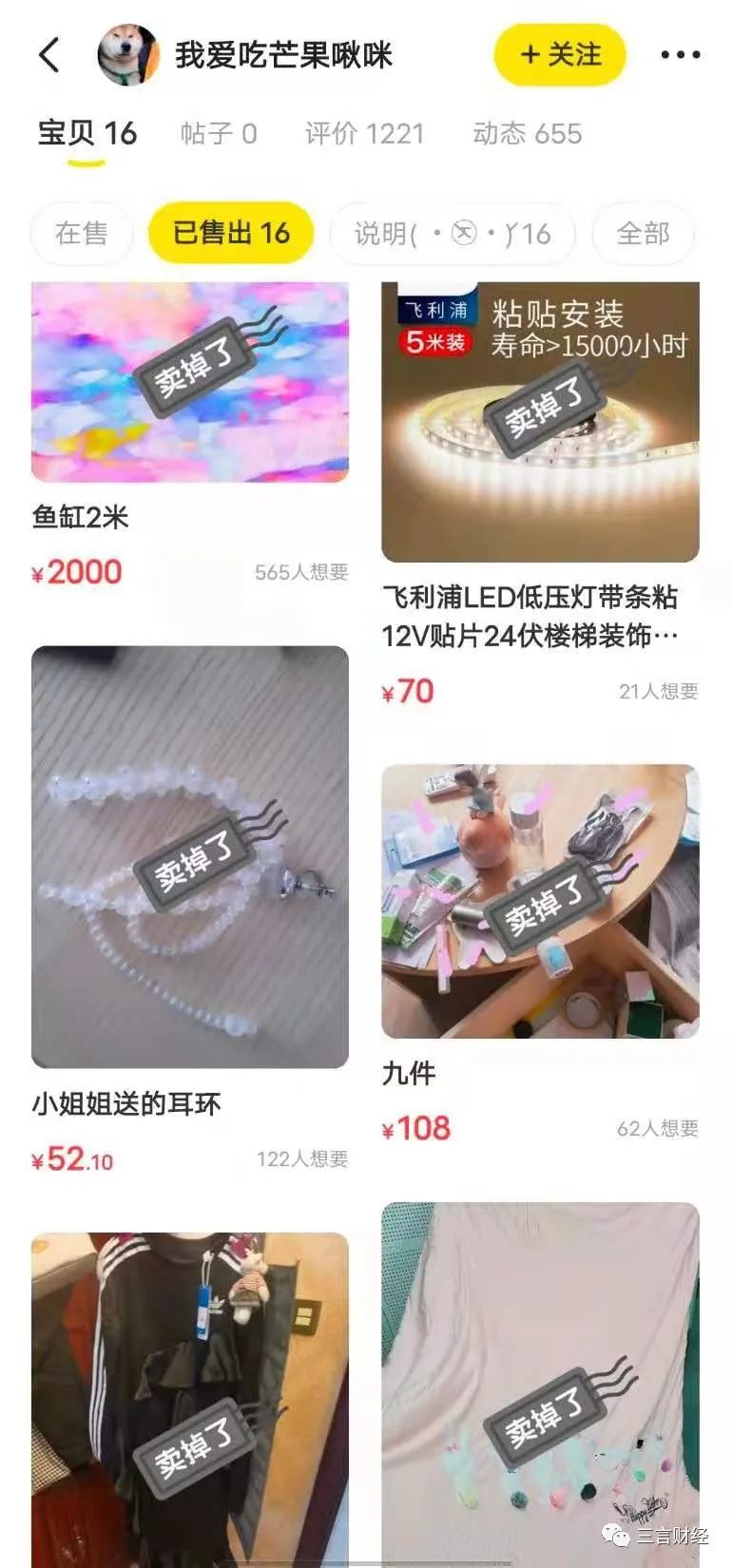Select the 宝贝 16 tab
Screen dimensions: 732x1568
pos(87,133)
